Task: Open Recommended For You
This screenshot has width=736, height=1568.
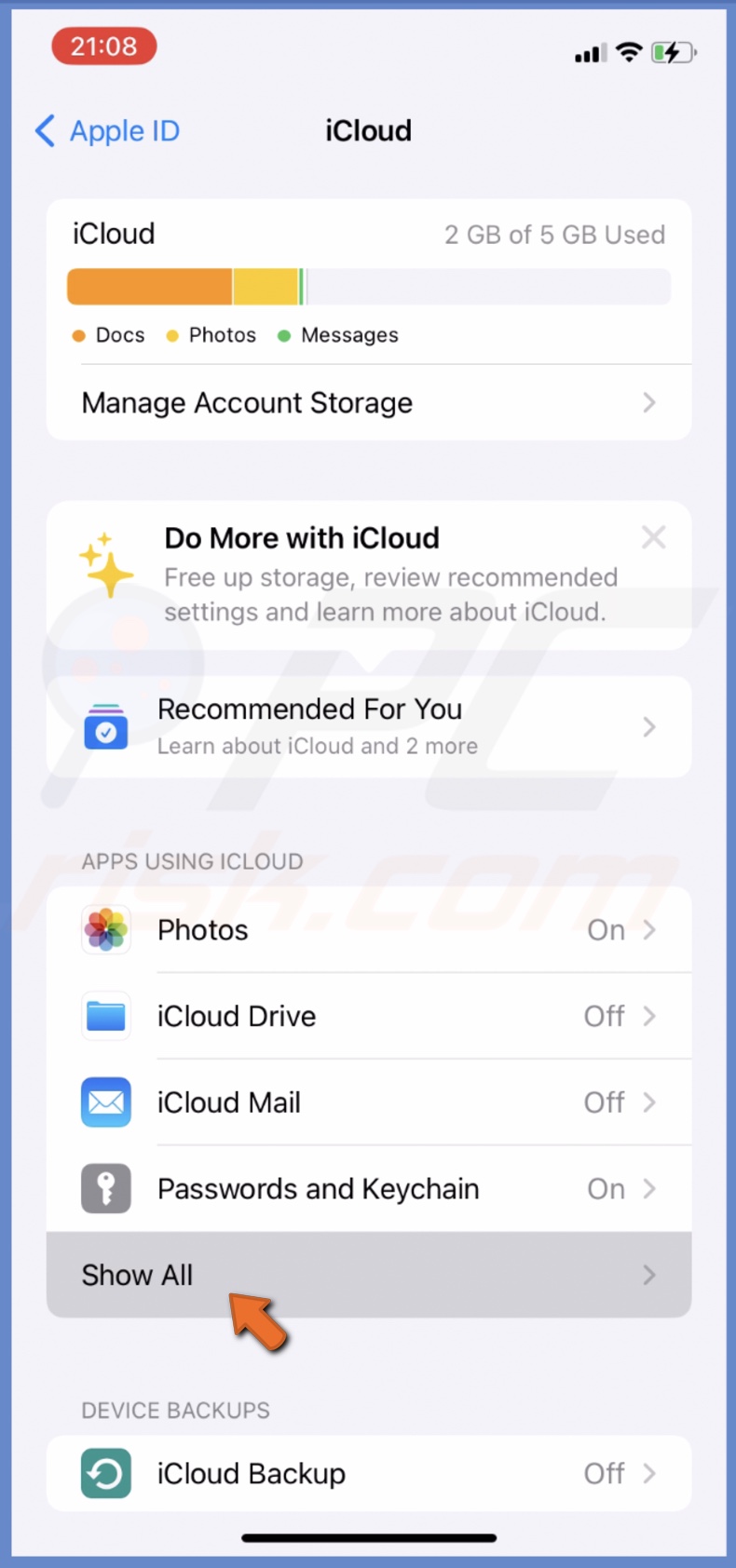Action: [x=369, y=727]
